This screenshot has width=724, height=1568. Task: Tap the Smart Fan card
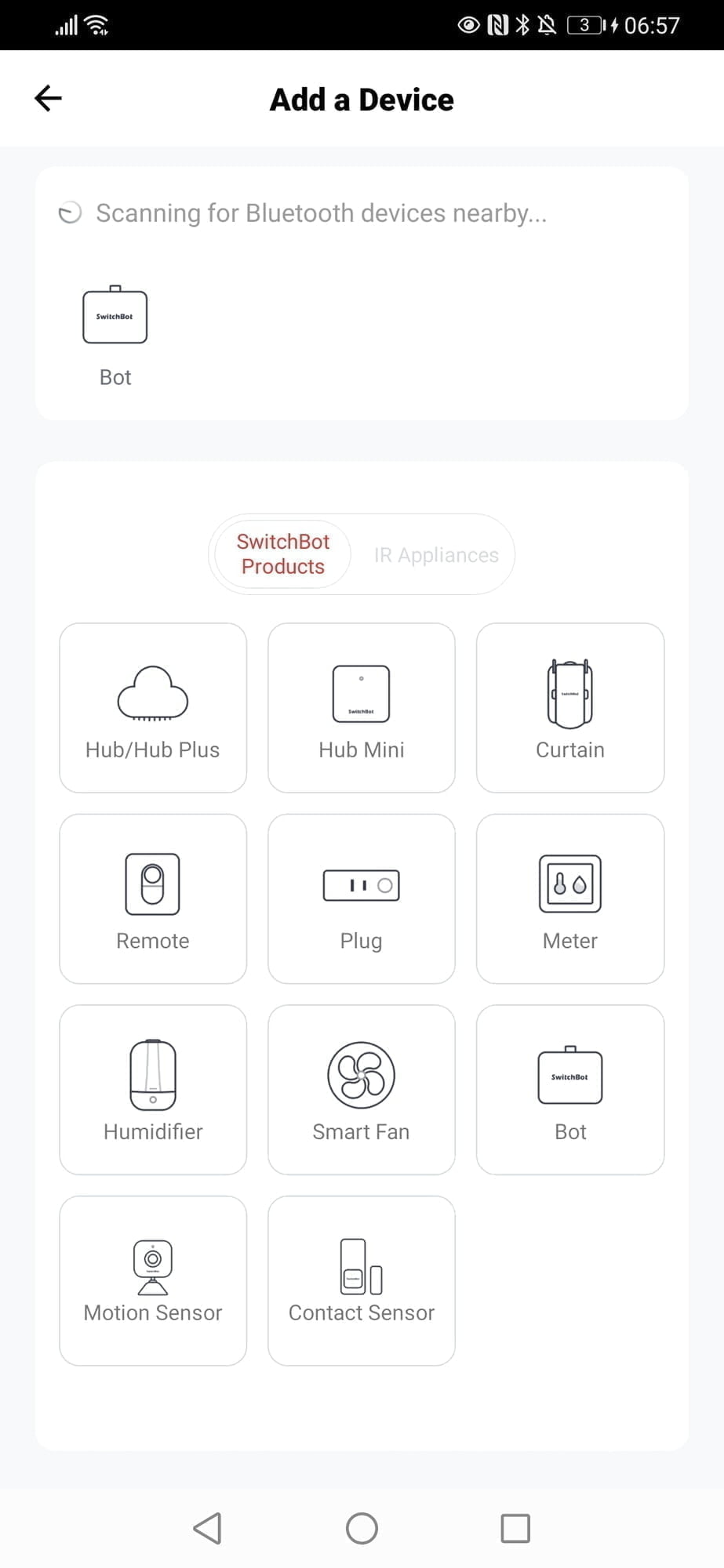pyautogui.click(x=362, y=1090)
